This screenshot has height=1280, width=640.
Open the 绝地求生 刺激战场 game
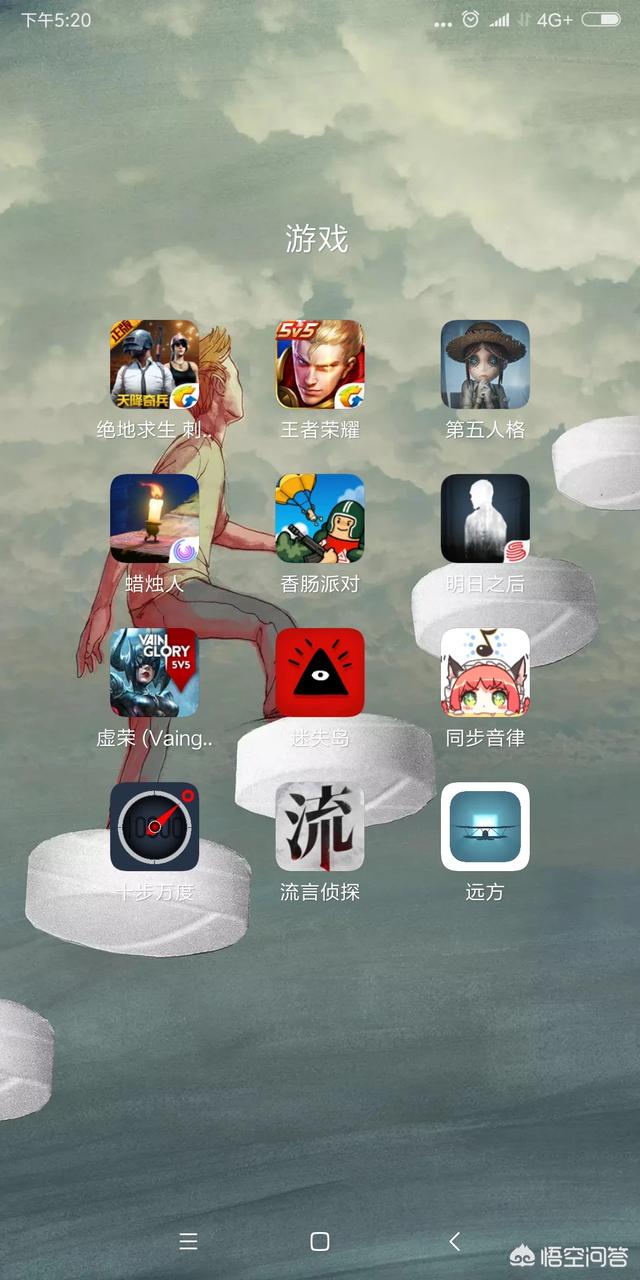(154, 364)
